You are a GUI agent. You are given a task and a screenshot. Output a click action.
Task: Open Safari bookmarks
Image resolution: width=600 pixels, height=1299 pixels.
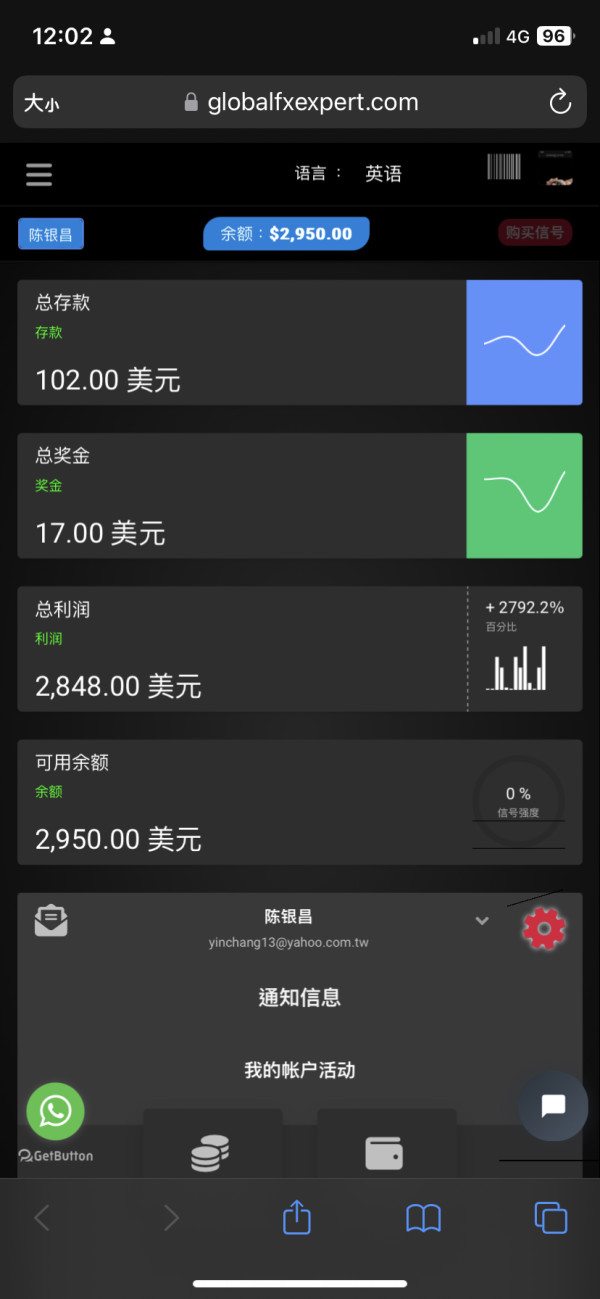[x=424, y=1218]
